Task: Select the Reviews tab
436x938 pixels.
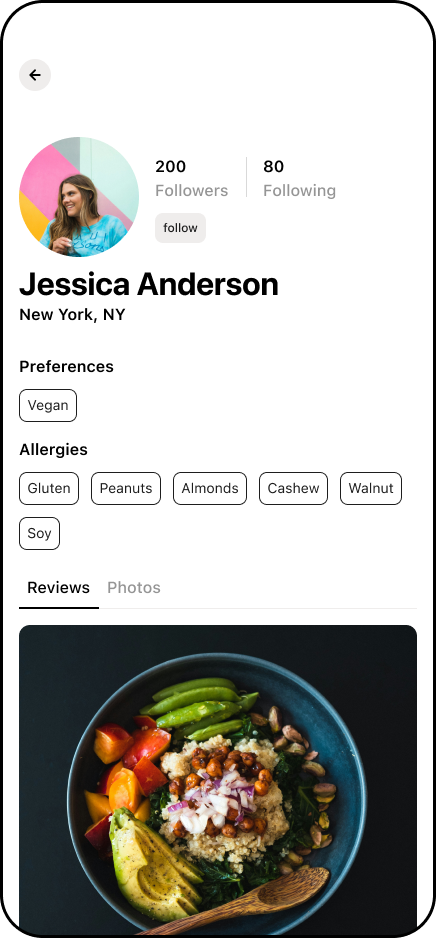Action: coord(59,588)
